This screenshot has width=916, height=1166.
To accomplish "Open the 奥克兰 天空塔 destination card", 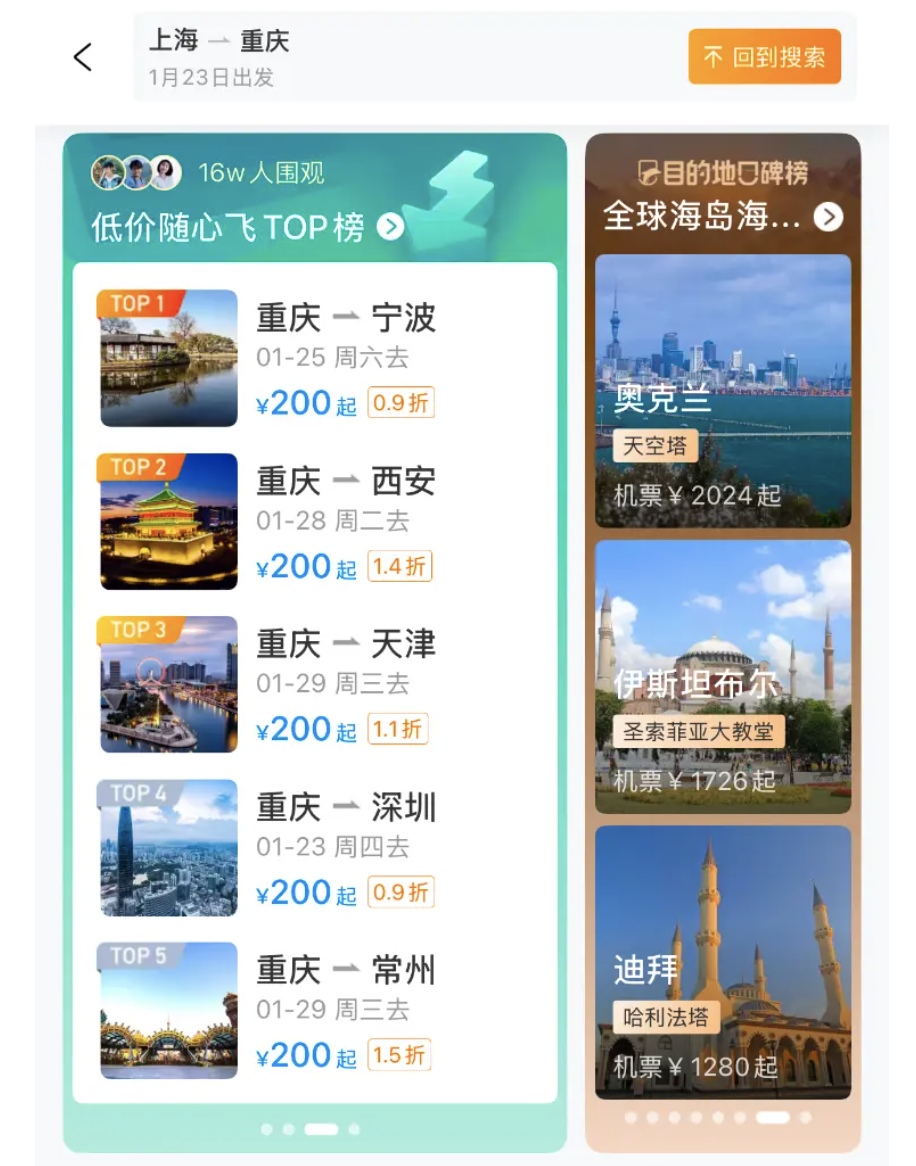I will pyautogui.click(x=723, y=391).
